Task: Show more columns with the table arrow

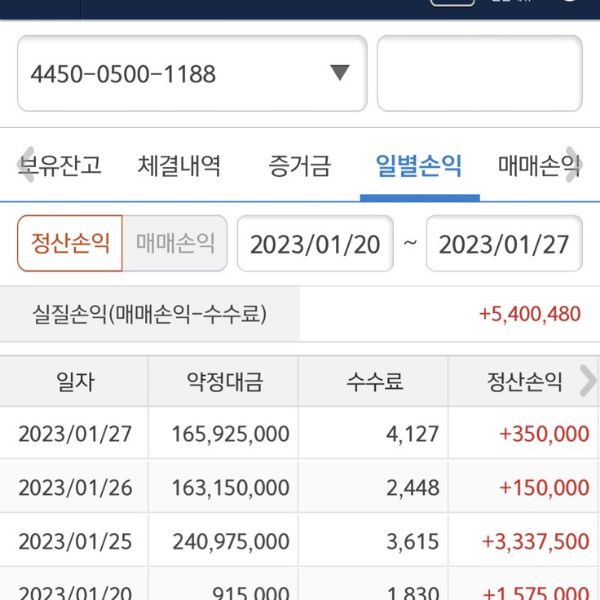Action: pos(587,381)
